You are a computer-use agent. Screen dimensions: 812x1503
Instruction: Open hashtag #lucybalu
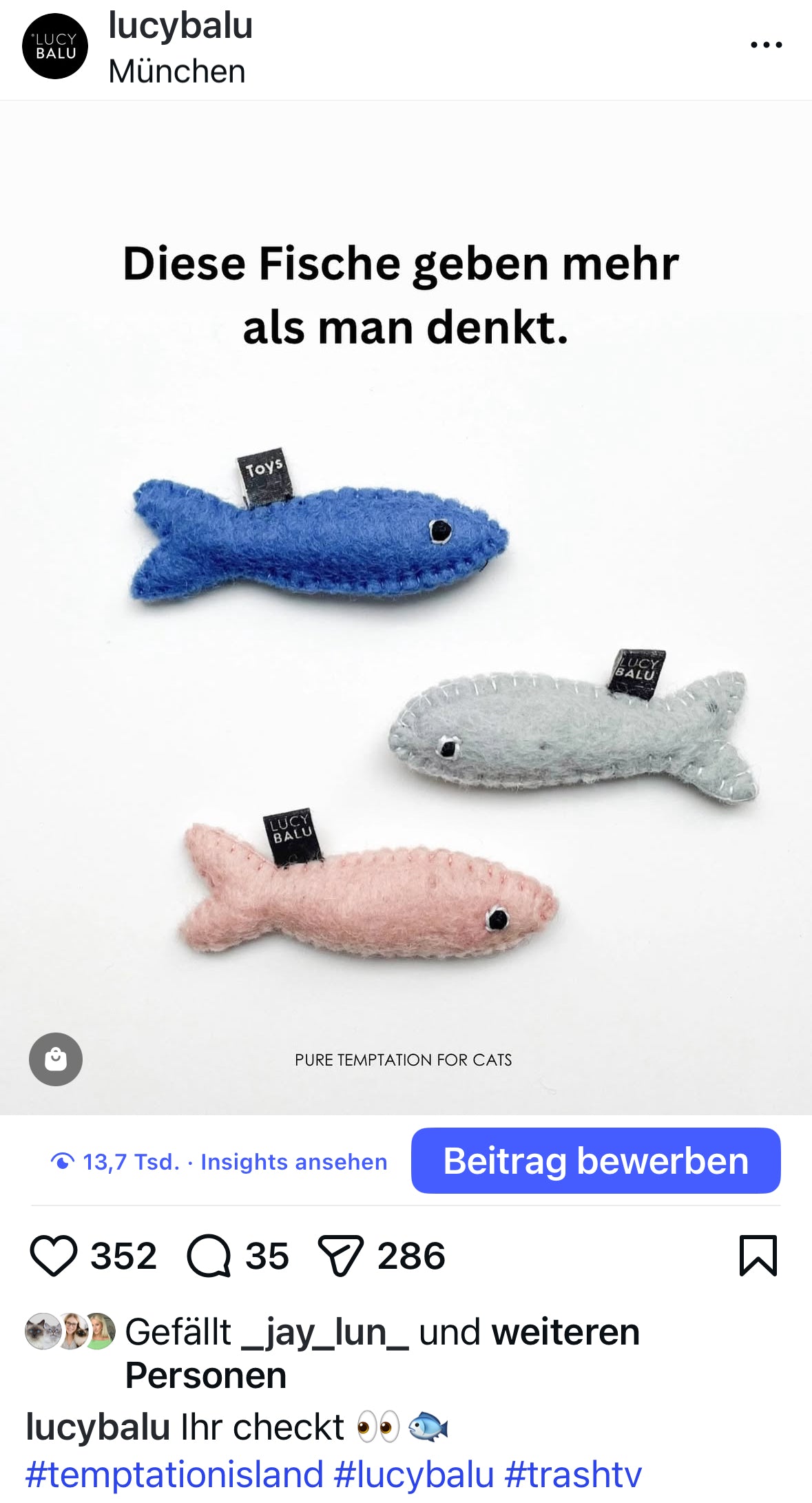pos(414,1474)
